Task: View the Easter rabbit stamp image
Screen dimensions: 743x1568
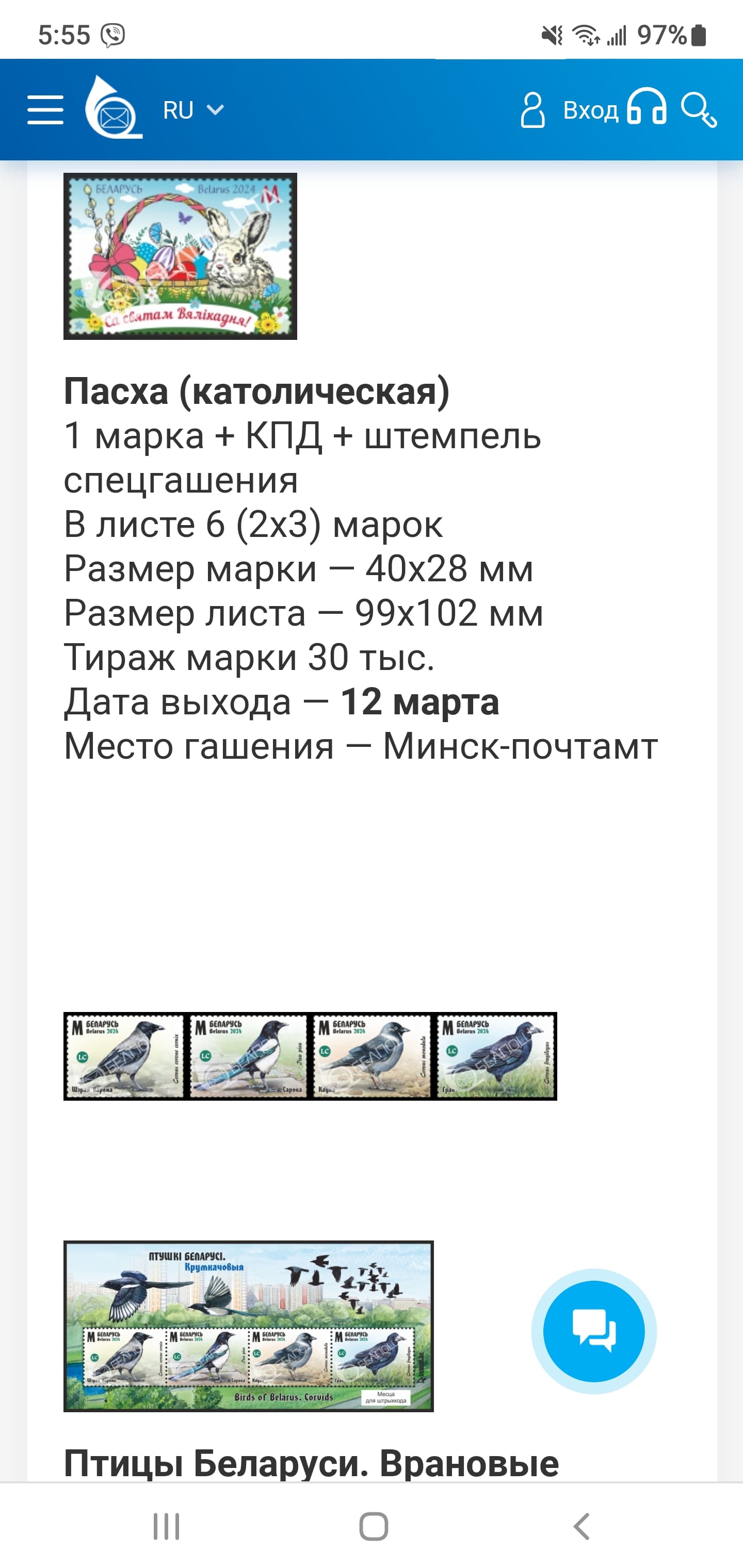Action: (180, 256)
